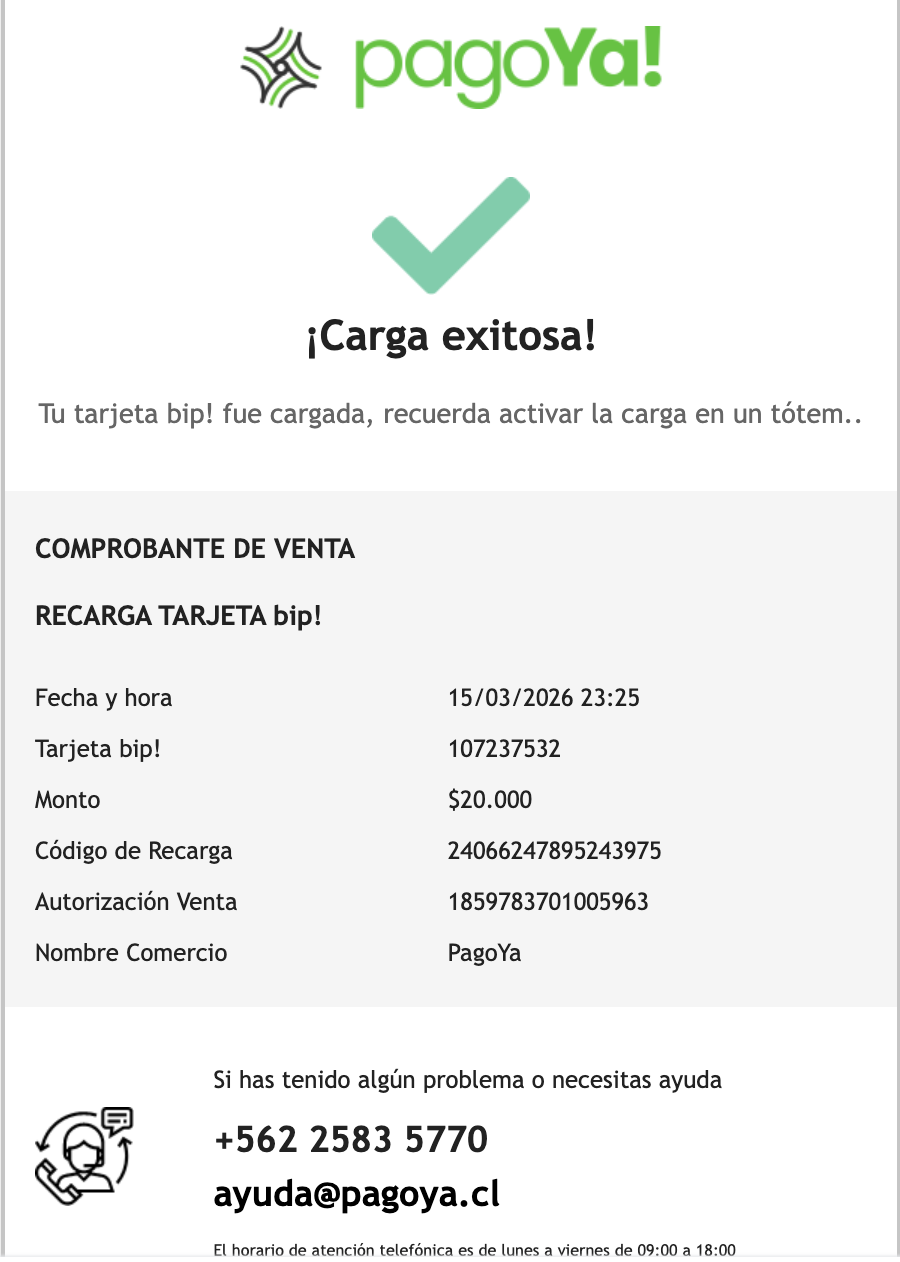900x1262 pixels.
Task: Email support at ayuda@pagoya.cl
Action: coord(356,1193)
